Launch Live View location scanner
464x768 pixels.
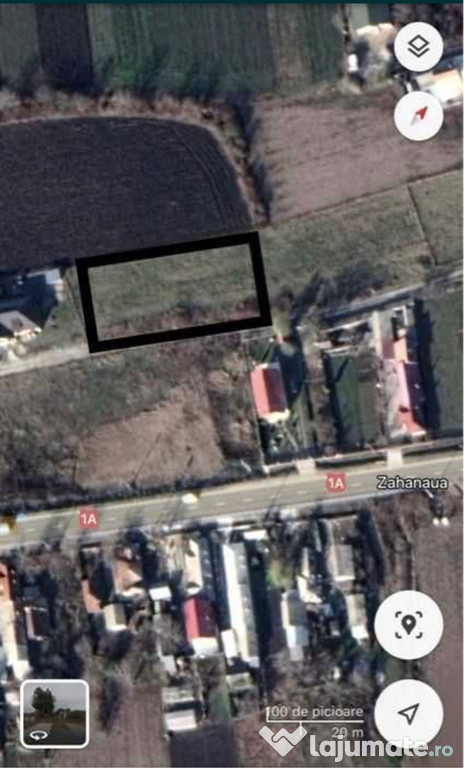(x=409, y=624)
